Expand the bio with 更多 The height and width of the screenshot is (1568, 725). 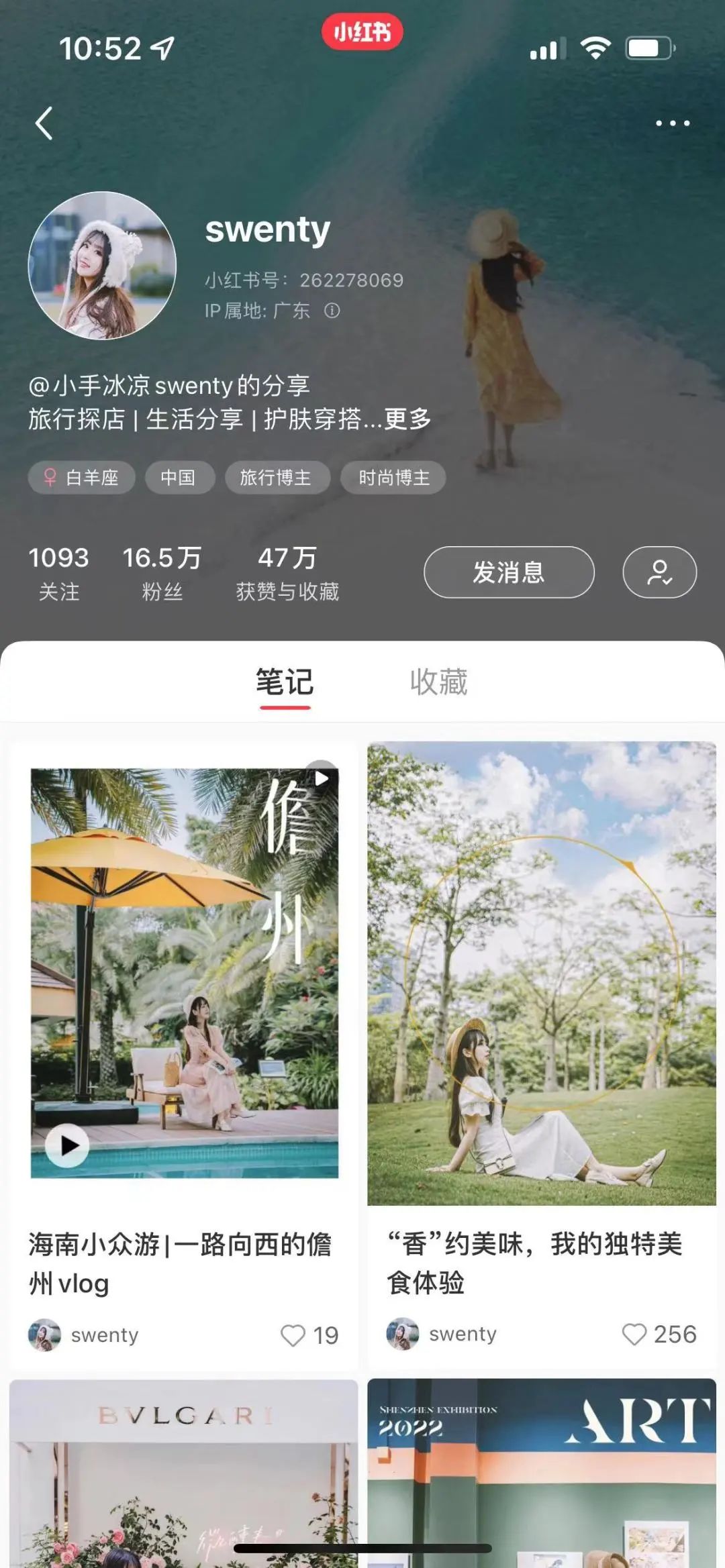[x=407, y=419]
